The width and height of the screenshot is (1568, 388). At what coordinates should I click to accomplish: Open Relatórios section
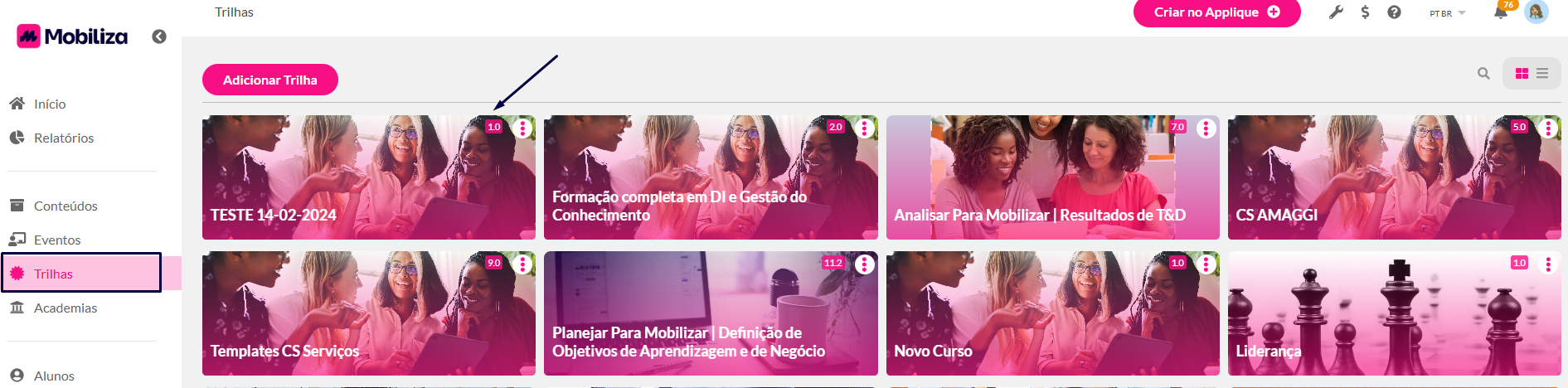(x=63, y=138)
